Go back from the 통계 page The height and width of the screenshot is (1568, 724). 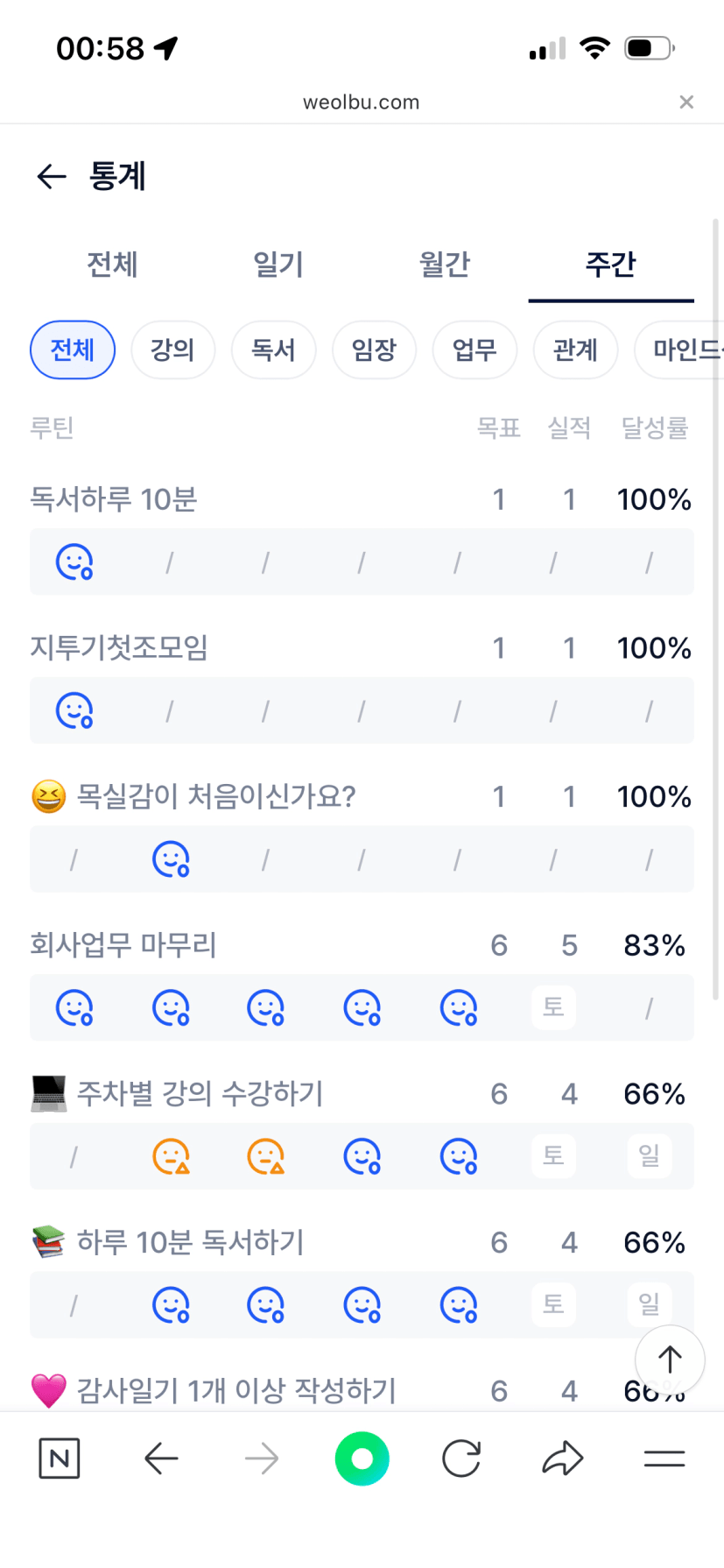tap(52, 177)
